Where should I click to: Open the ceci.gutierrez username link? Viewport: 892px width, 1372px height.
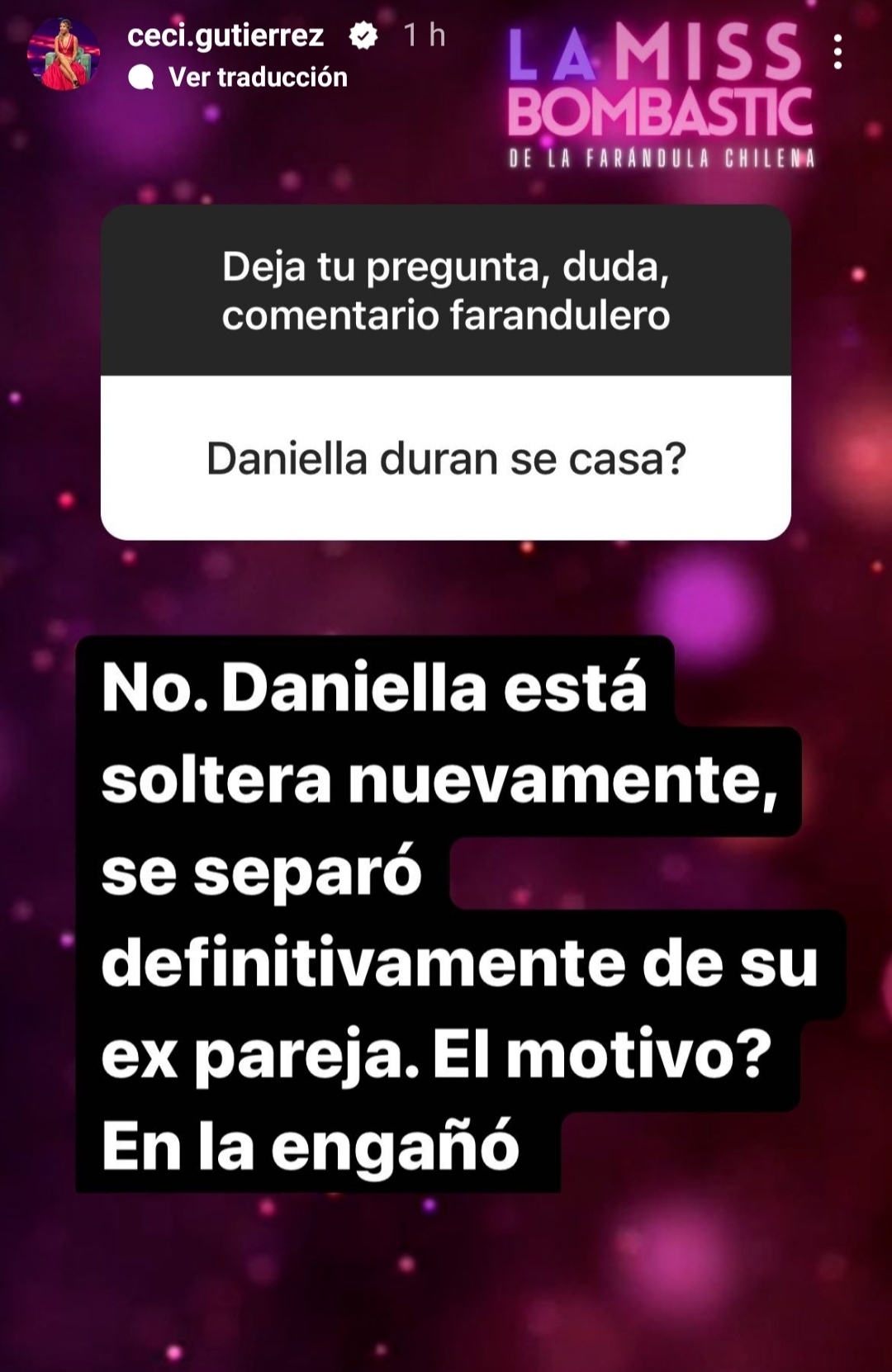[225, 35]
